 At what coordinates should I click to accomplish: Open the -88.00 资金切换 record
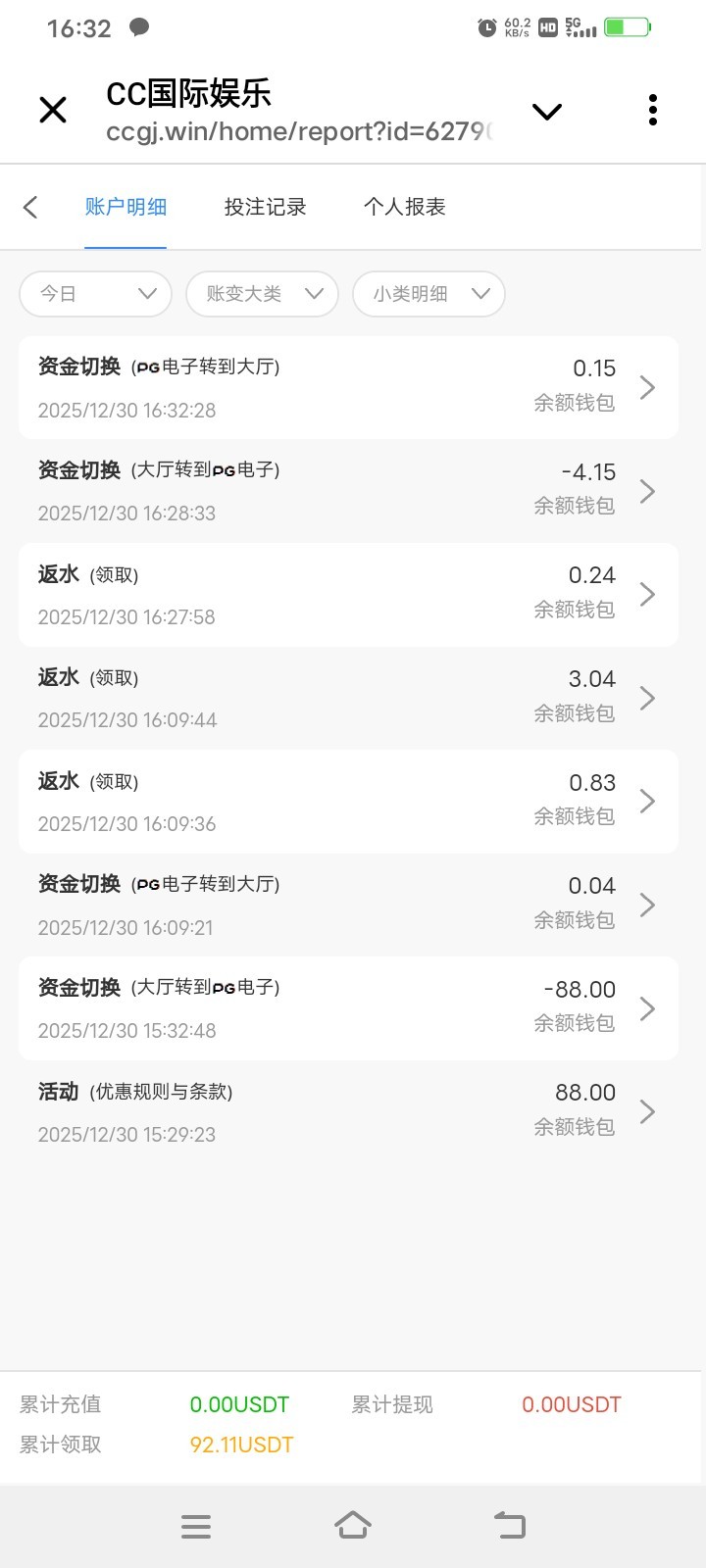(x=348, y=1008)
